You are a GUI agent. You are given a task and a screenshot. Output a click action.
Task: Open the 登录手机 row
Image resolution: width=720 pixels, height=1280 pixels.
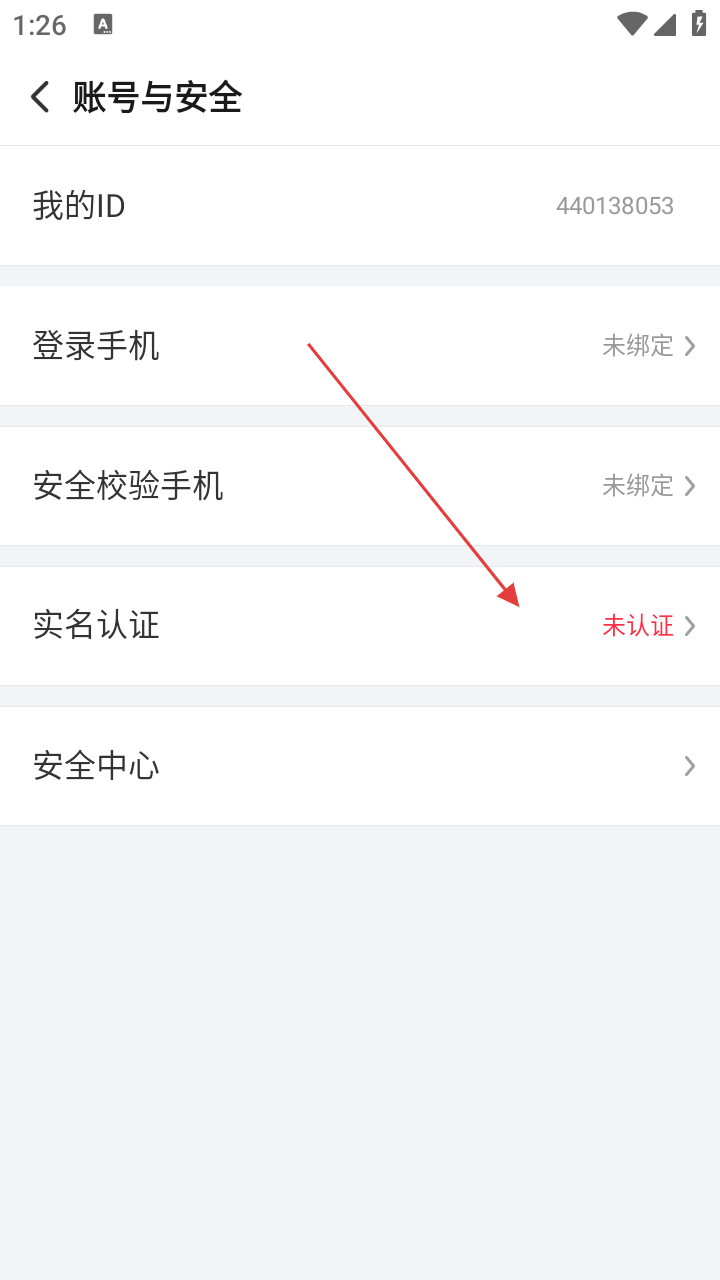(360, 346)
